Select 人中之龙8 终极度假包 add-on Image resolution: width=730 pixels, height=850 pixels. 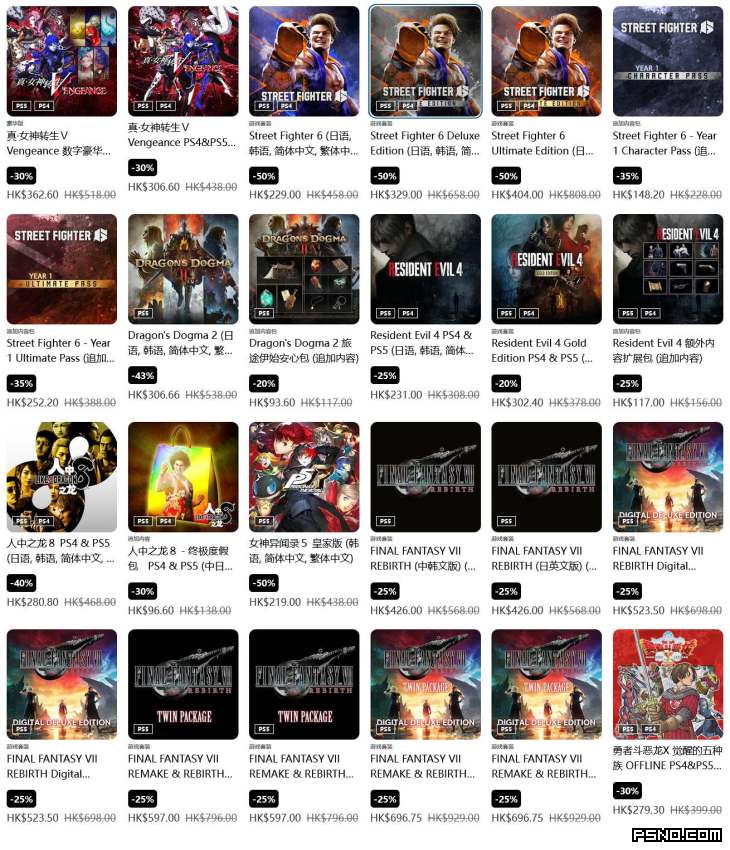click(183, 477)
